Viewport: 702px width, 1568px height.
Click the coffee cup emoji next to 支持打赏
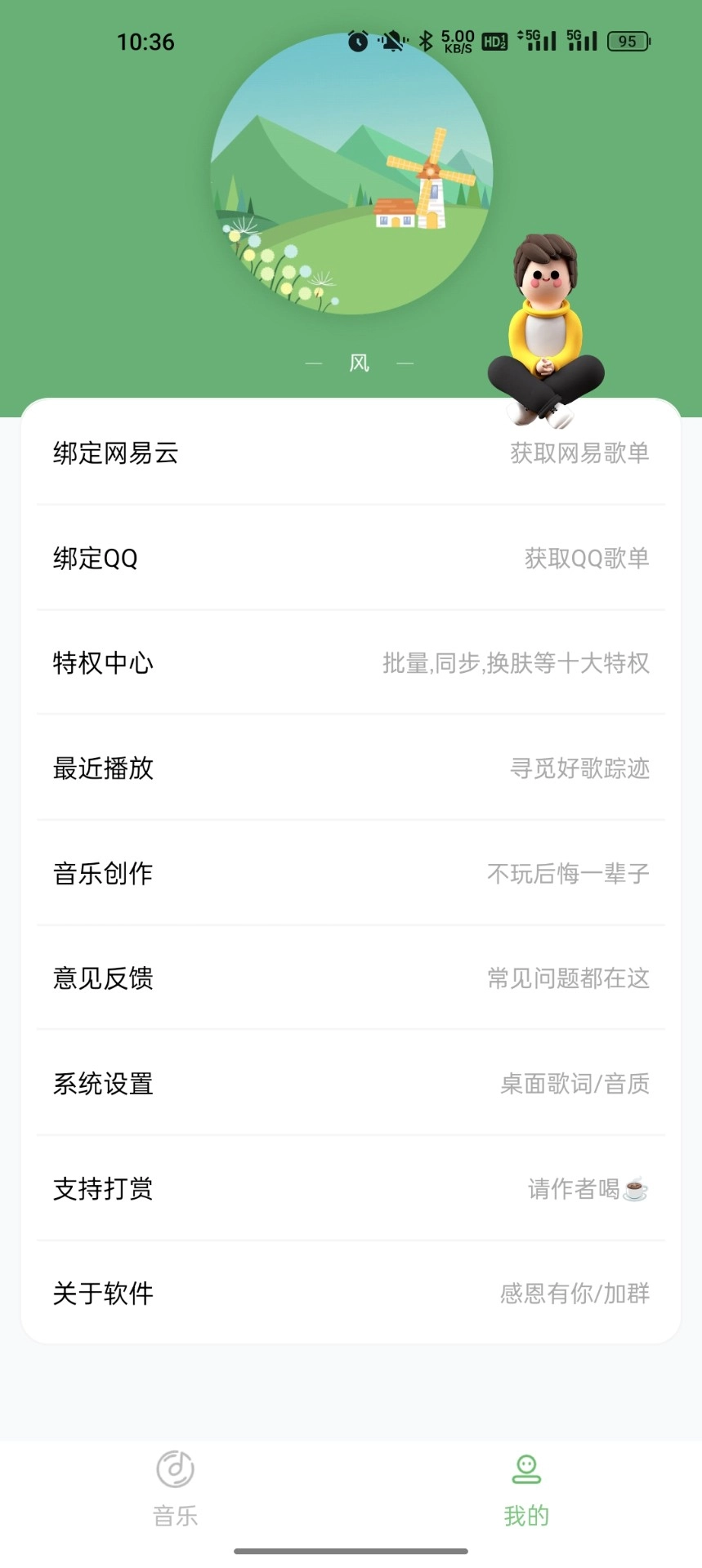pos(633,1190)
